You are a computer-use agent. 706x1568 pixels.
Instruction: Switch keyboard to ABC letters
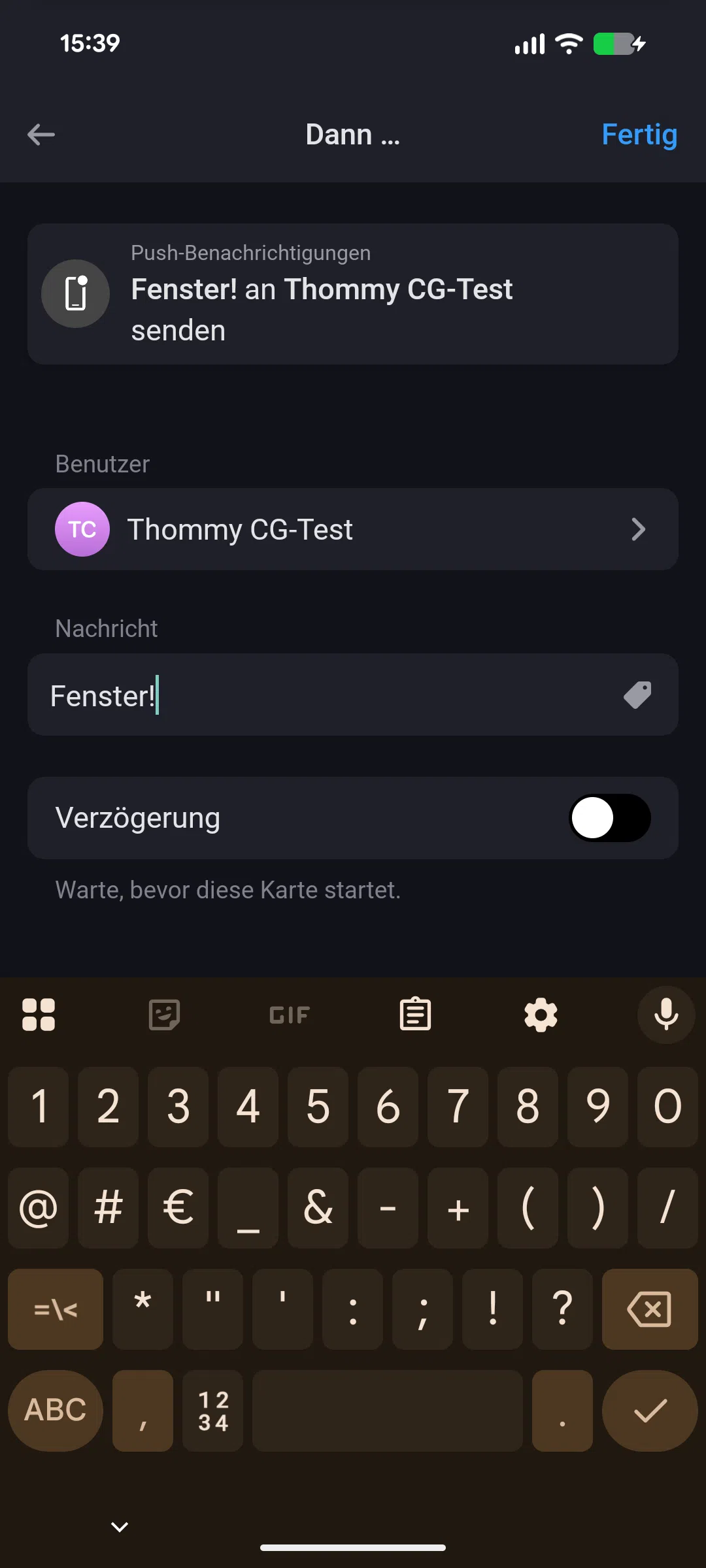coord(56,1411)
